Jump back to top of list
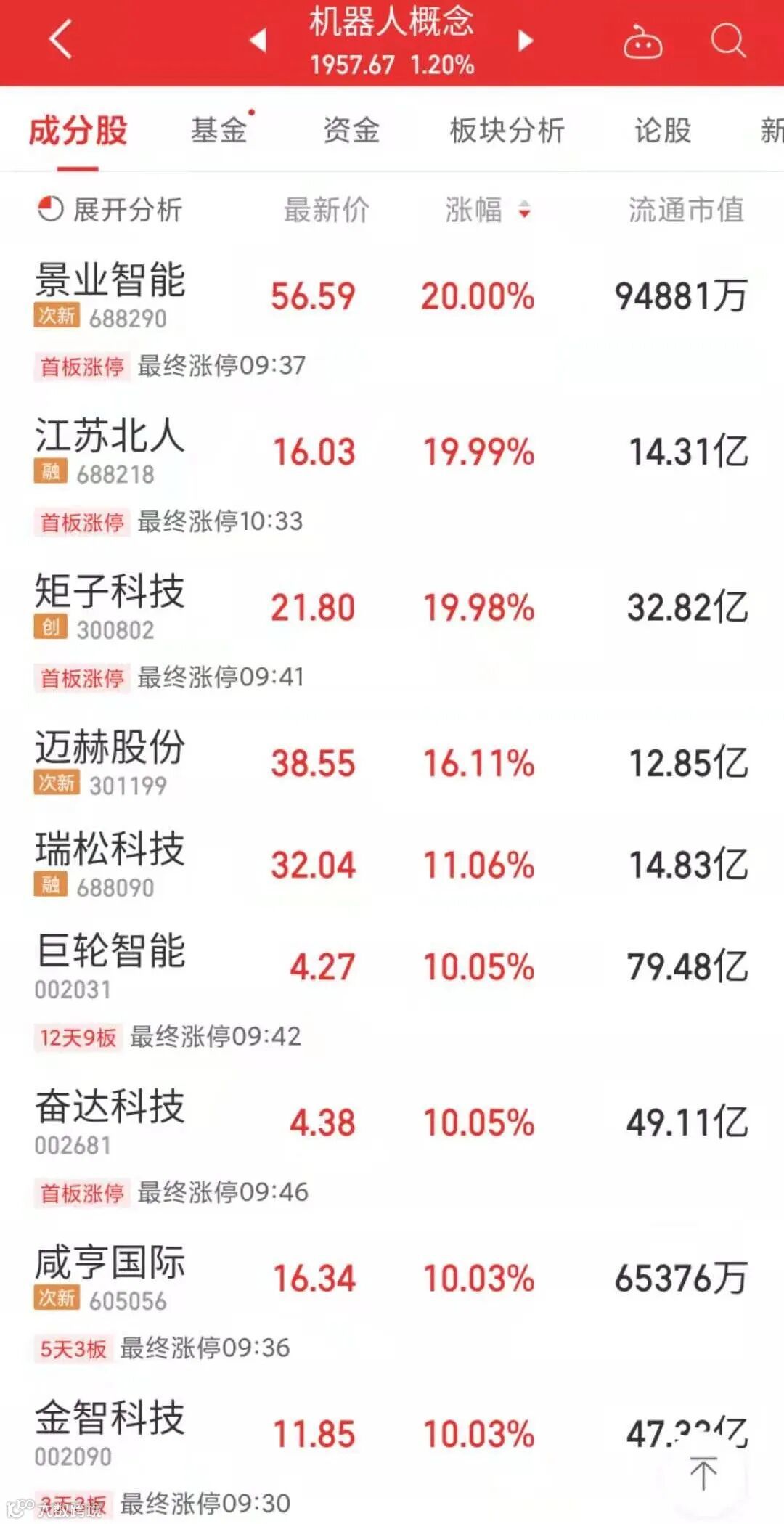This screenshot has width=784, height=1524. coord(703,1474)
